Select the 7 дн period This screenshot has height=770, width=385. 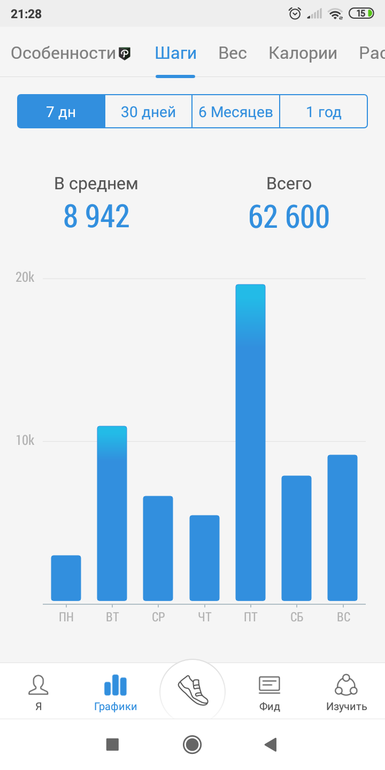pos(61,112)
